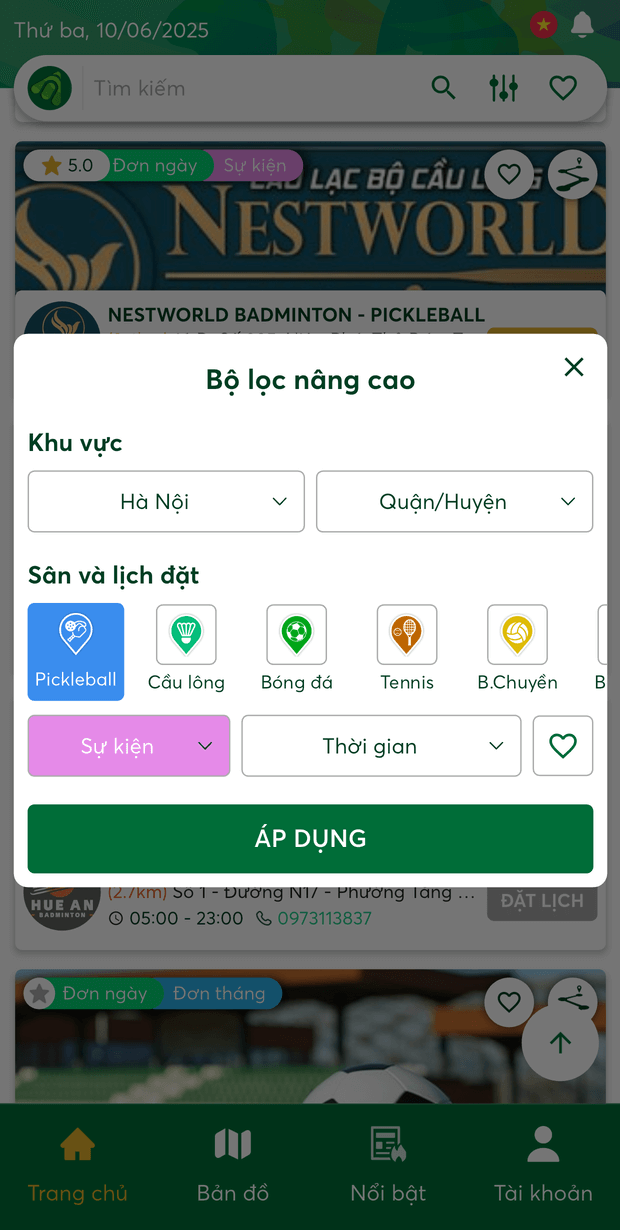620x1230 pixels.
Task: Open the Sự kiện booking type dropdown
Action: (129, 746)
